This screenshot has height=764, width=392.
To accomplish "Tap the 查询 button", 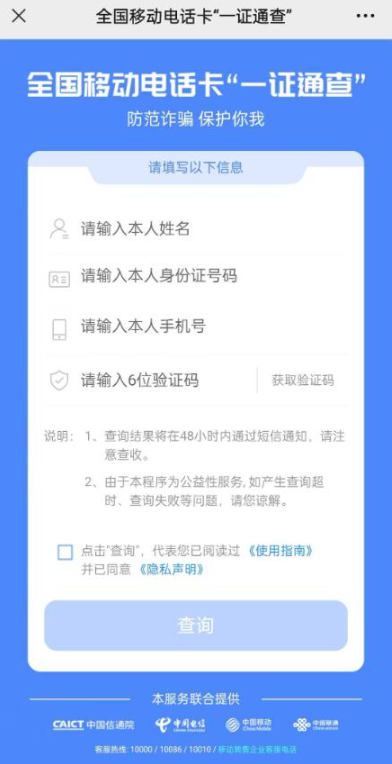I will [196, 626].
